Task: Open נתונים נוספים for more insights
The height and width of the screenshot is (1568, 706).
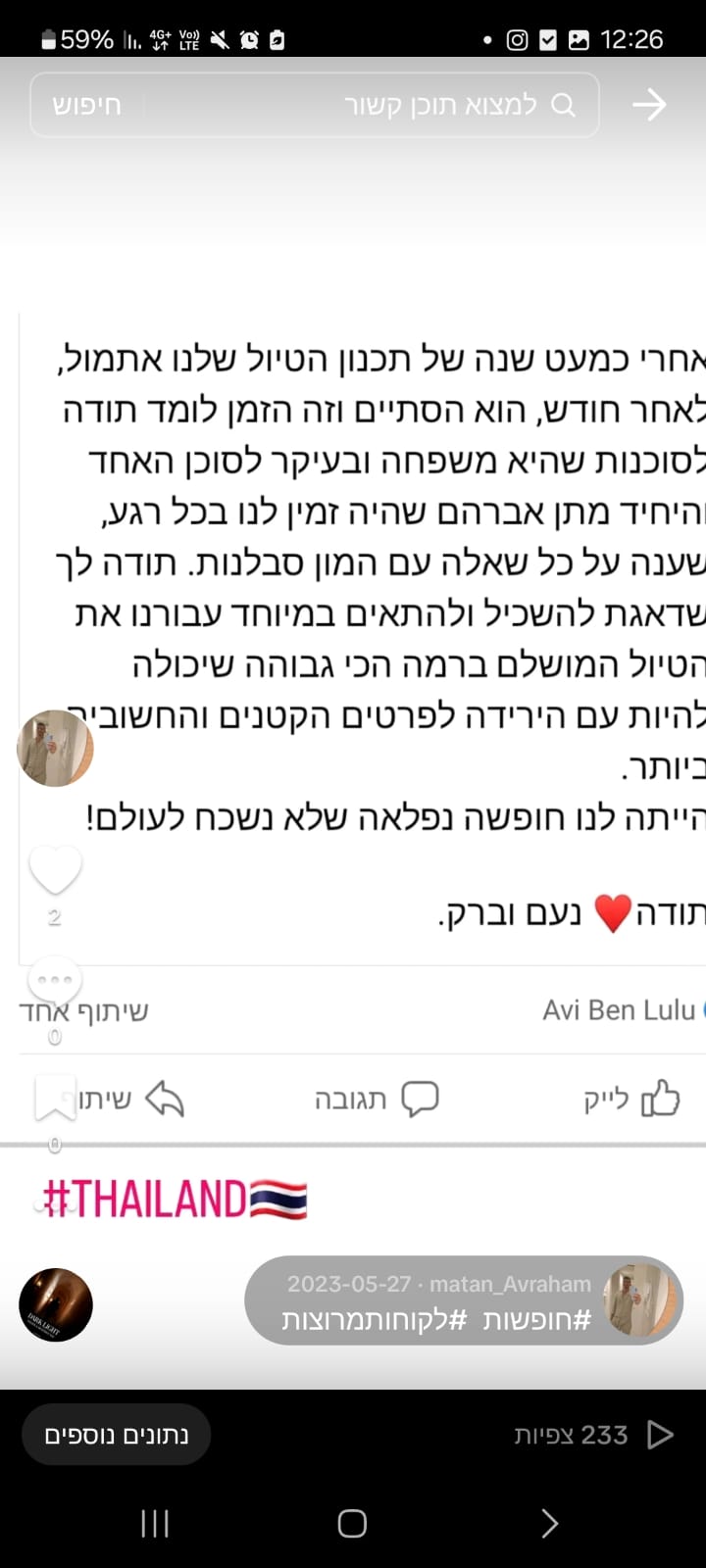Action: [x=116, y=1435]
